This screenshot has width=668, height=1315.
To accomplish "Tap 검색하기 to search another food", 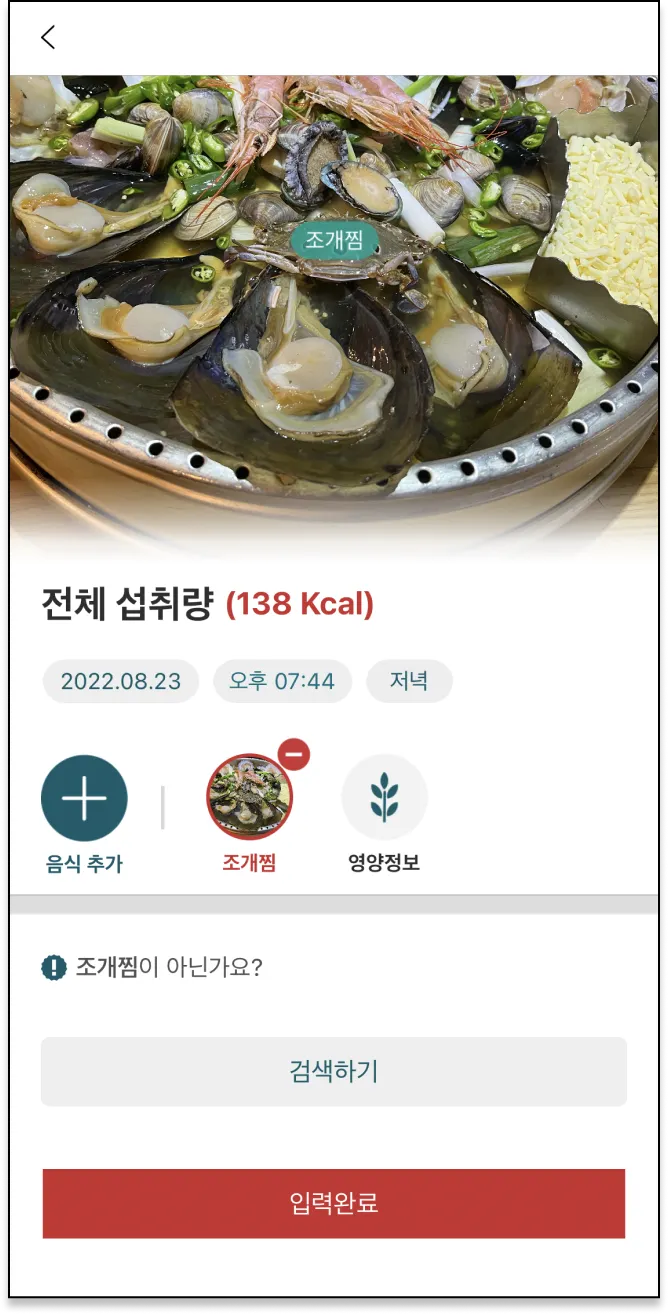I will [334, 1072].
